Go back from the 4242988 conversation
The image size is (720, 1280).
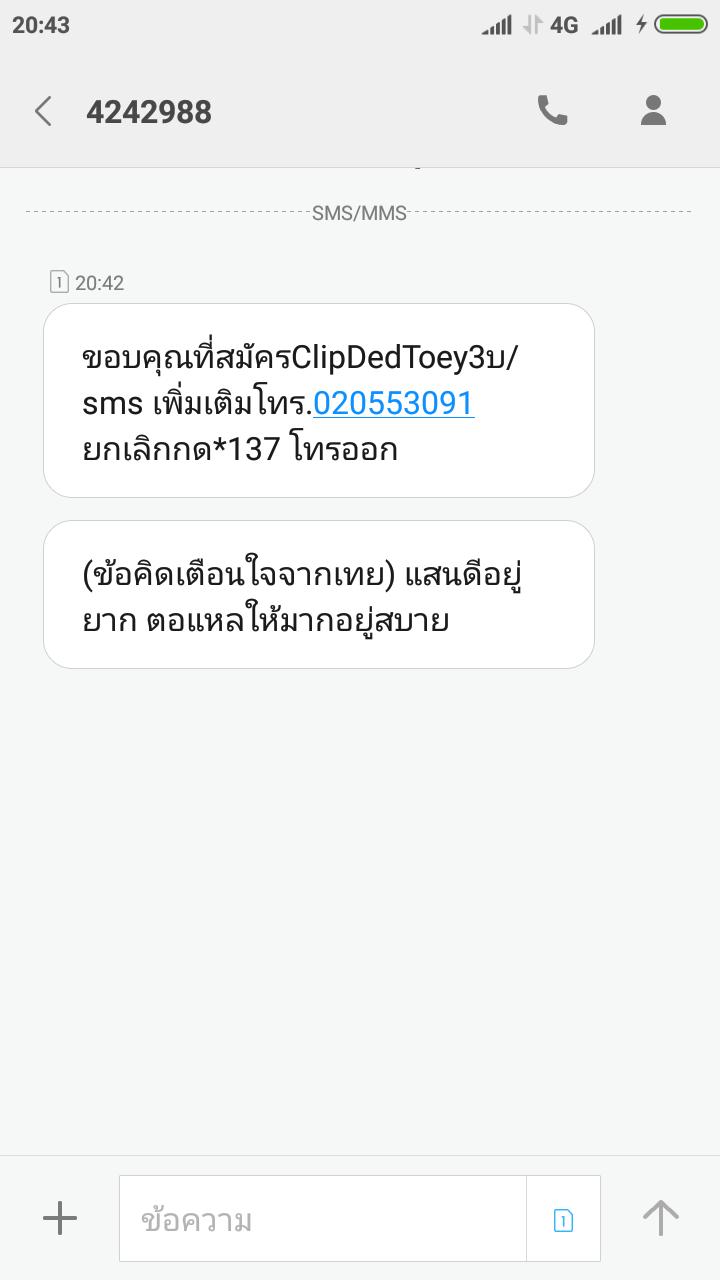tap(43, 111)
